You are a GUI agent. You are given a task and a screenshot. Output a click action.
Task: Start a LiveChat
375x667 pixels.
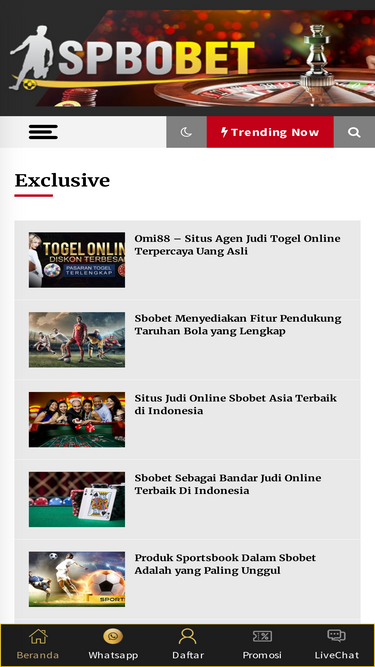pos(337,645)
